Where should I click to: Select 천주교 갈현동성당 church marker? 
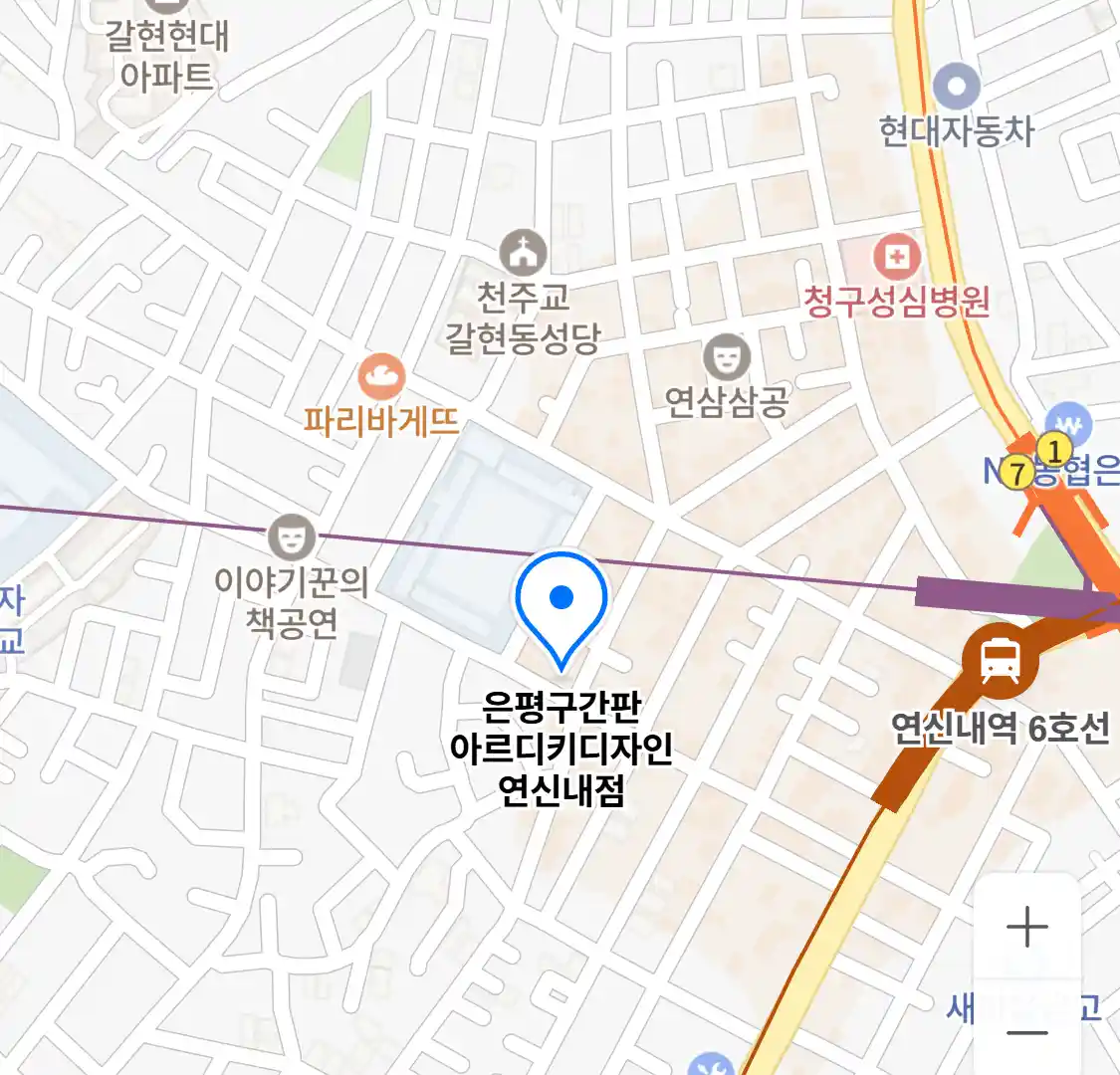(x=524, y=253)
